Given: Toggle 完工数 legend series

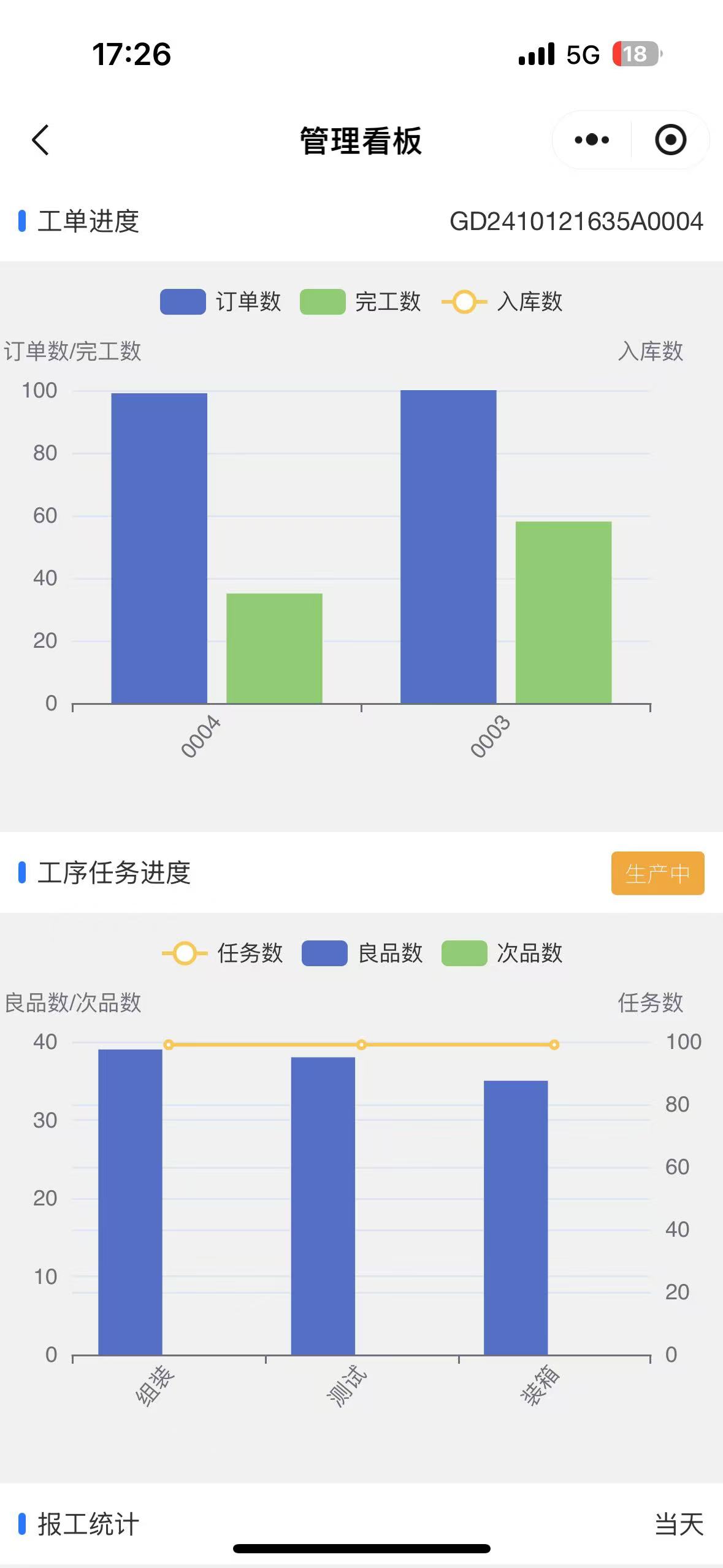Looking at the screenshot, I should click(361, 302).
